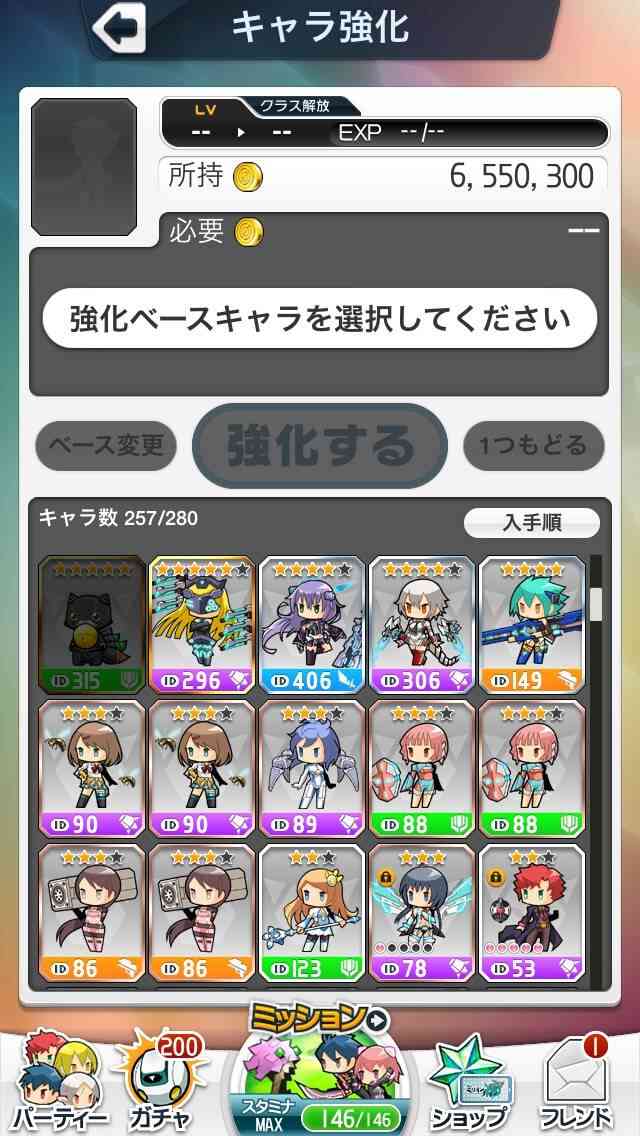Tap the 強化する enhance button
The height and width of the screenshot is (1136, 640).
click(x=320, y=446)
